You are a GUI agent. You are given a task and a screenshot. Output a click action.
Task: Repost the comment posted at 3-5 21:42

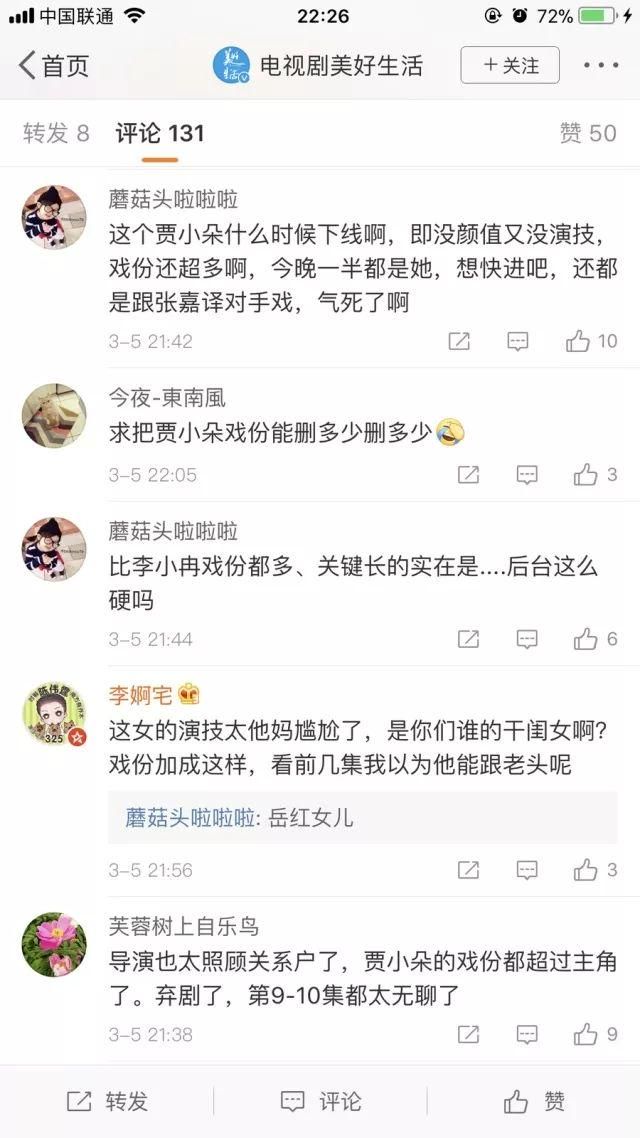[459, 341]
